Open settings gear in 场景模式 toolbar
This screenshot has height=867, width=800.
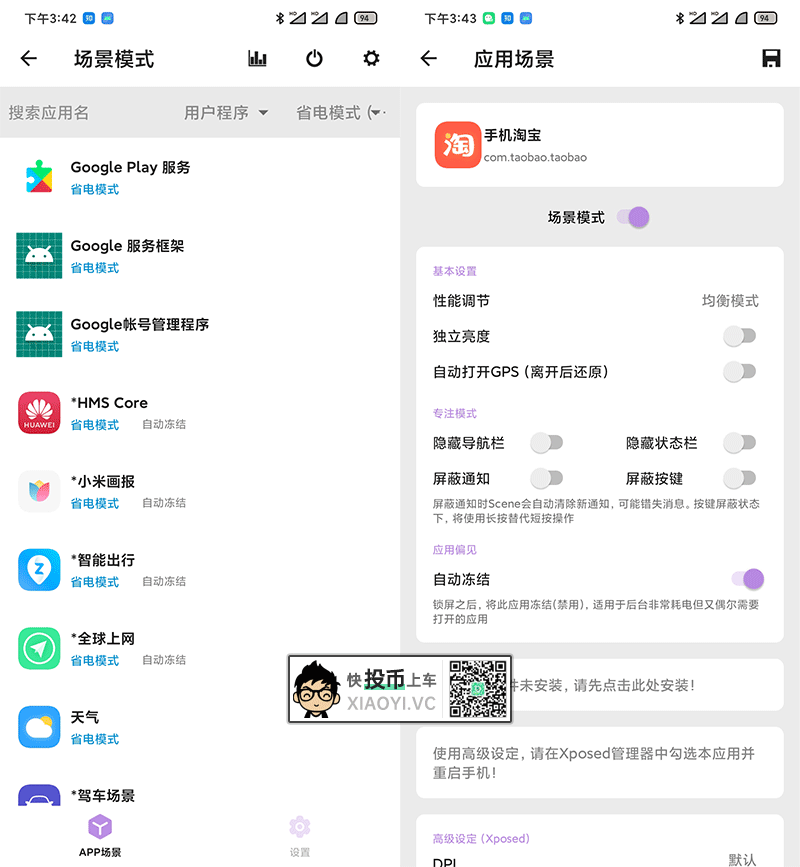click(371, 59)
